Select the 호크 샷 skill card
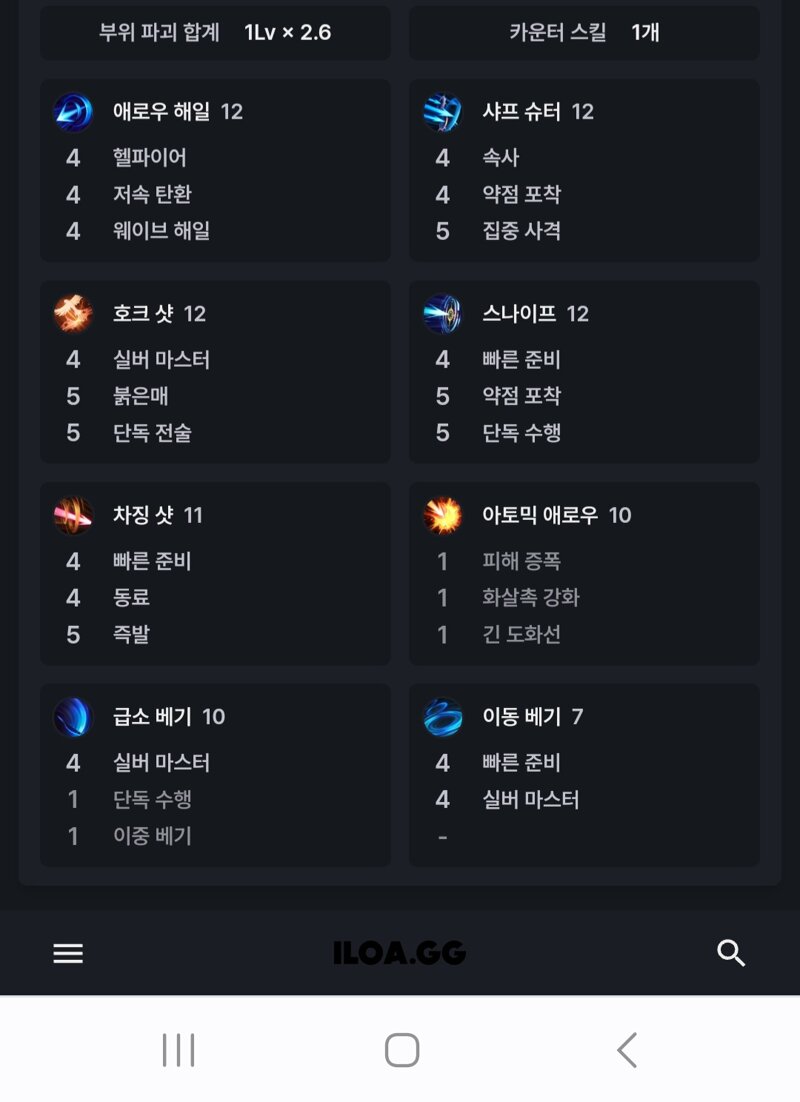This screenshot has height=1102, width=800. click(215, 372)
